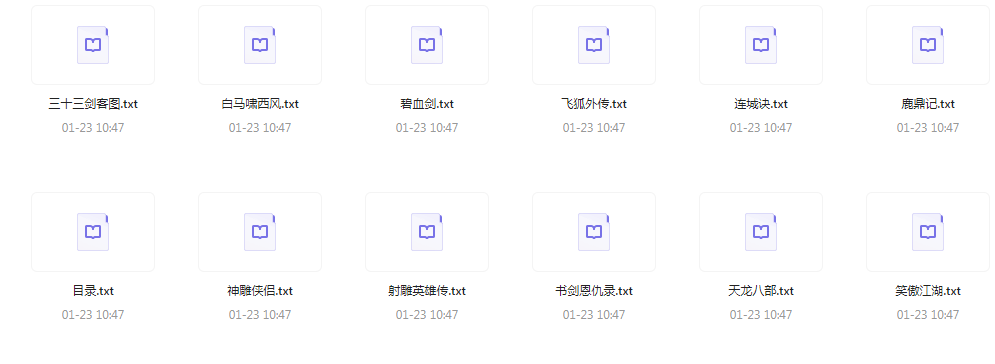Open the file 白马啸西风.txt
The width and height of the screenshot is (995, 364).
[260, 45]
